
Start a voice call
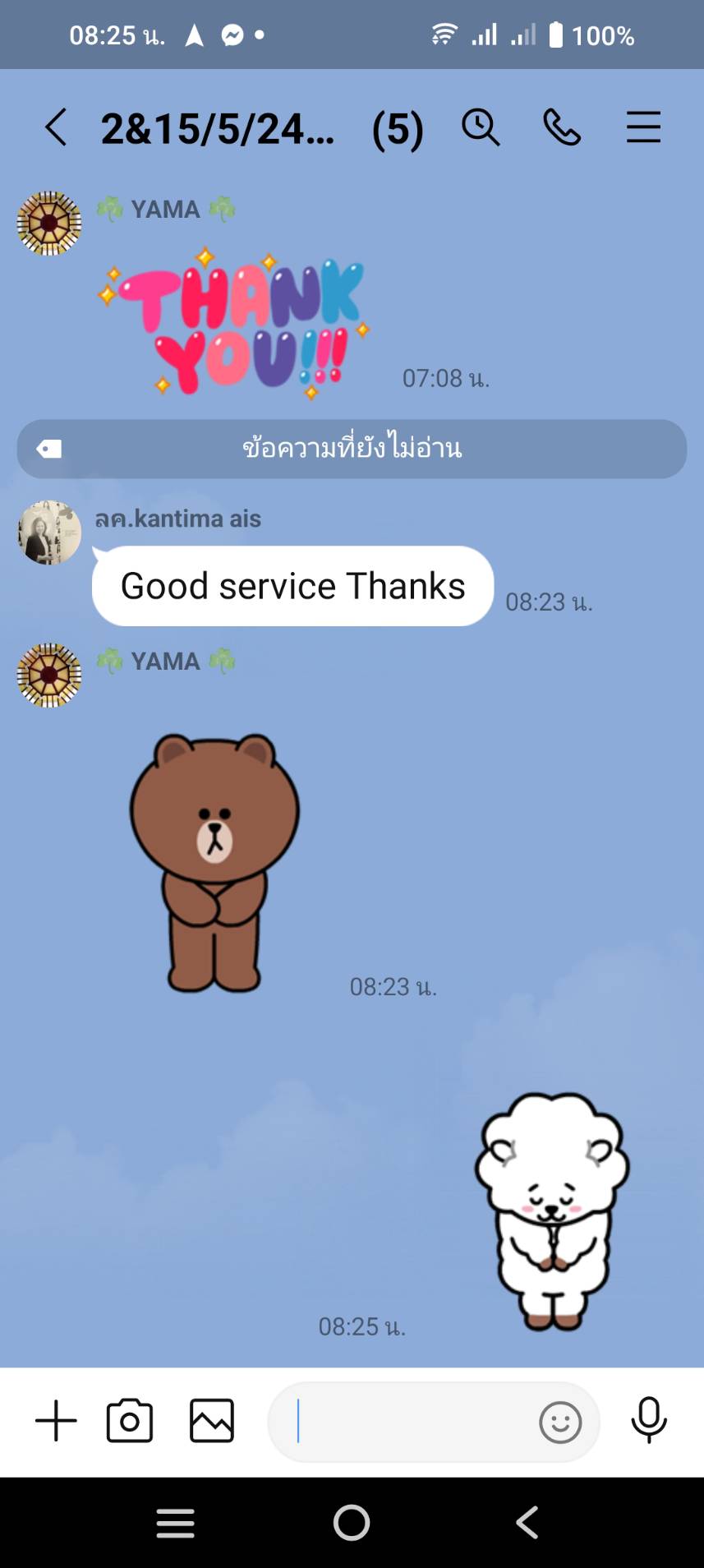[x=562, y=128]
